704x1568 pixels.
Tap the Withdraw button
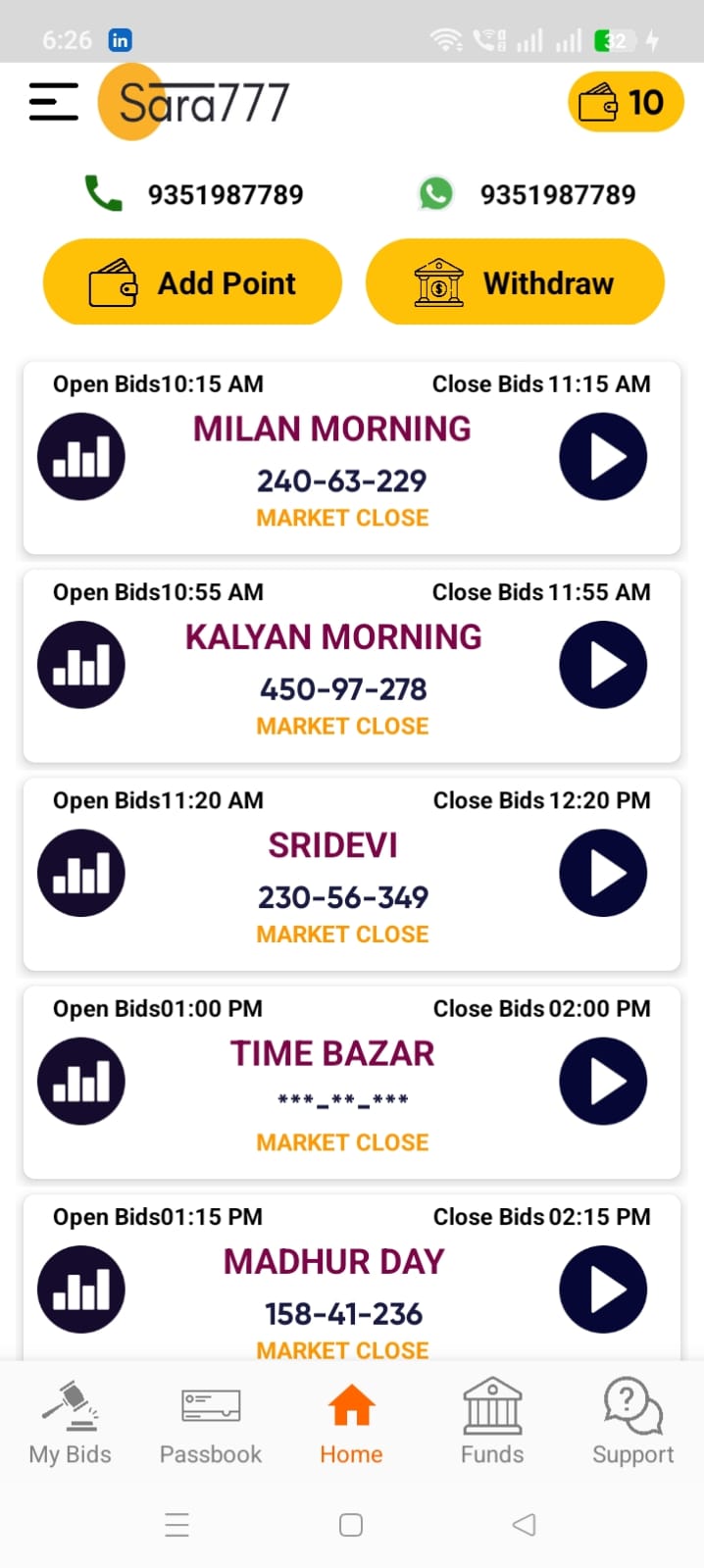515,283
